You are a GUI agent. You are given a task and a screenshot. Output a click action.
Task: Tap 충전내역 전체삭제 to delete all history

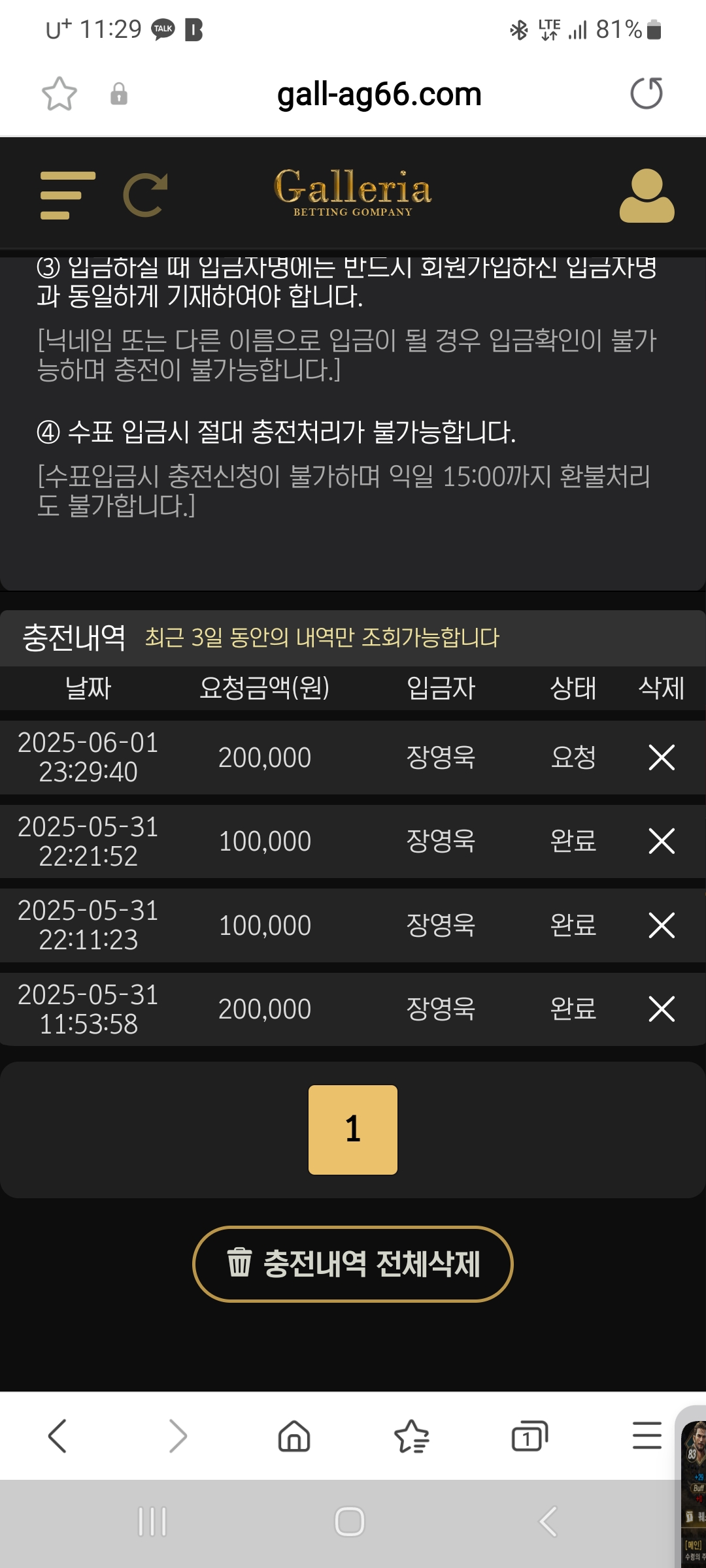click(353, 1264)
